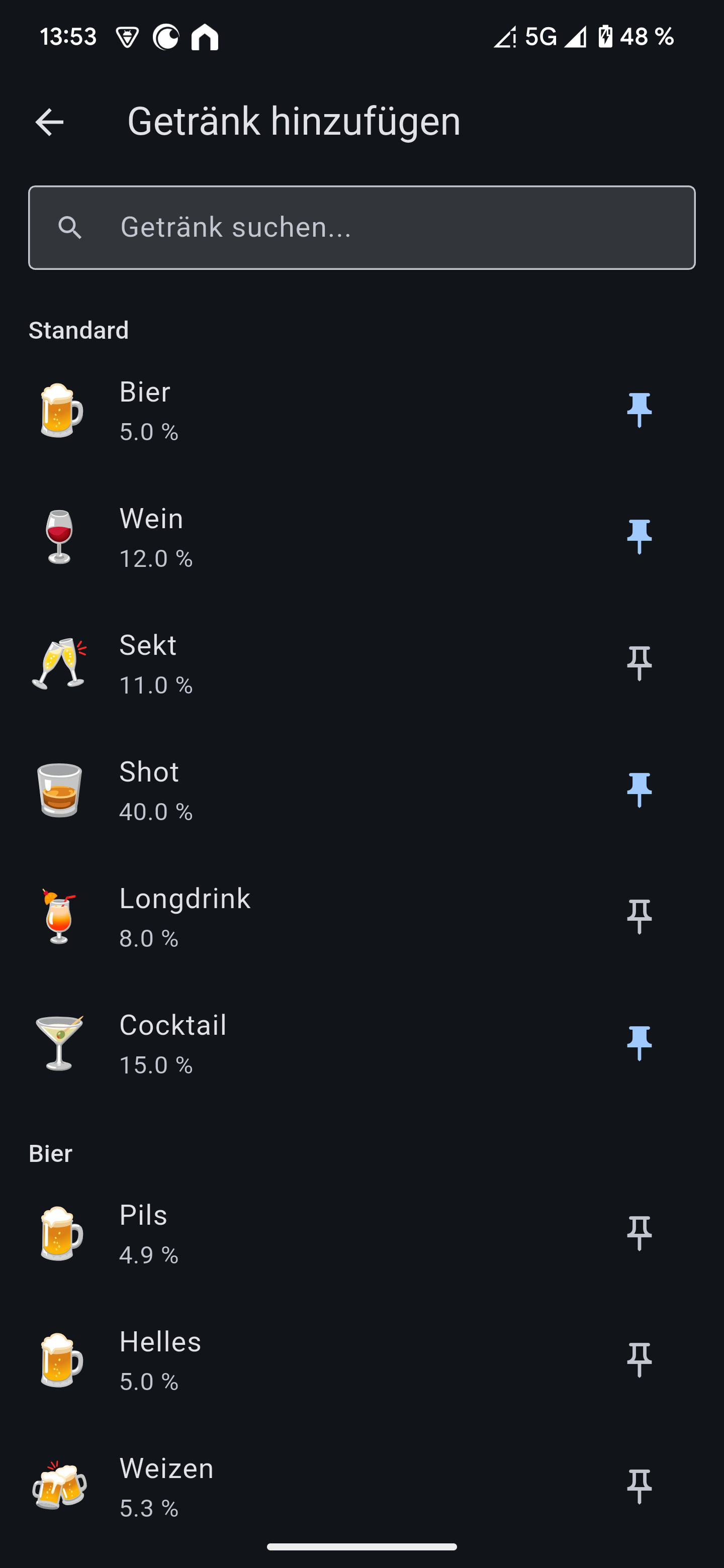Tap the beer mug icon next to Bier
Viewport: 724px width, 1568px height.
coord(60,409)
